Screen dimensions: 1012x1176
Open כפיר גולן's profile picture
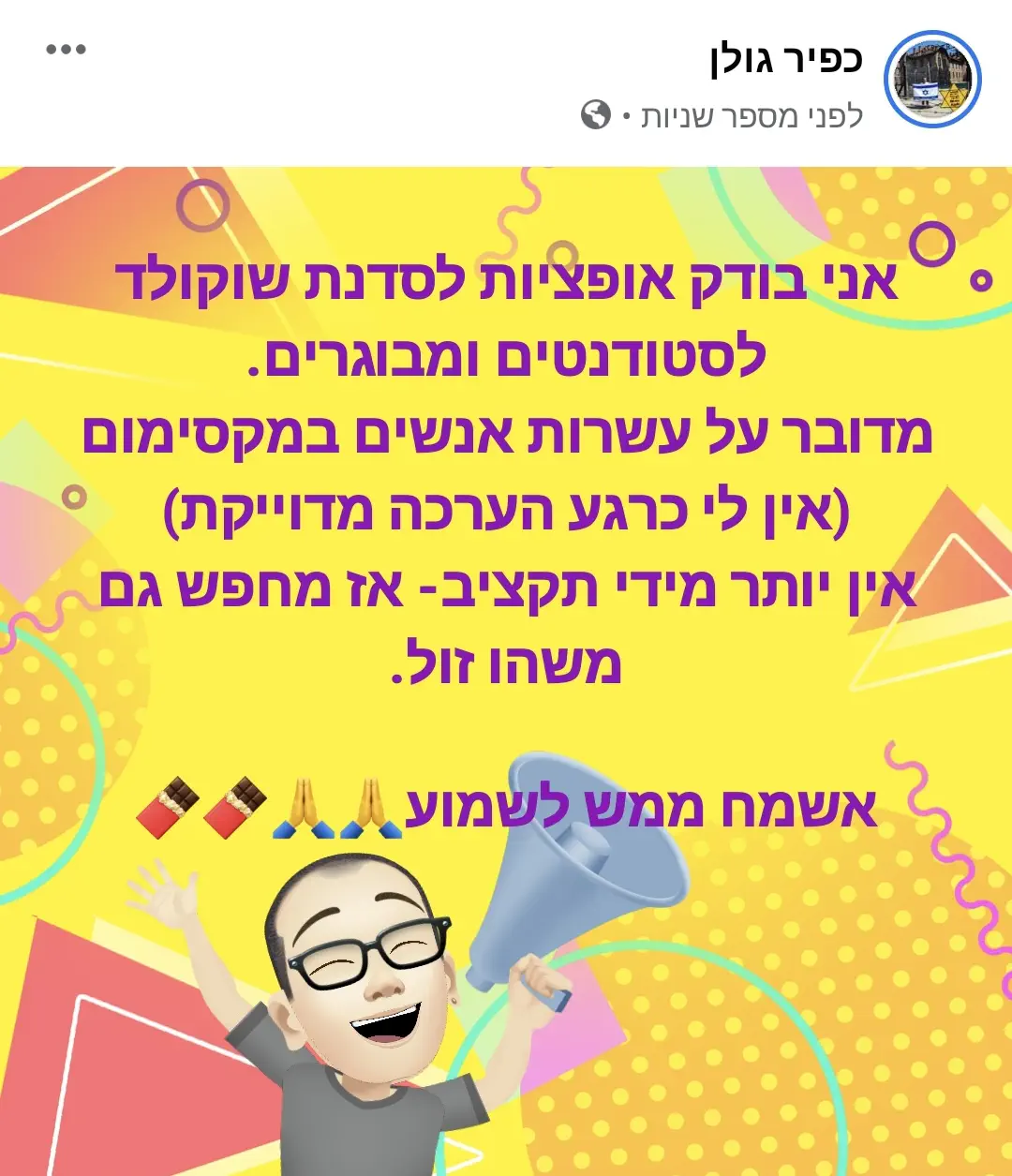click(932, 80)
